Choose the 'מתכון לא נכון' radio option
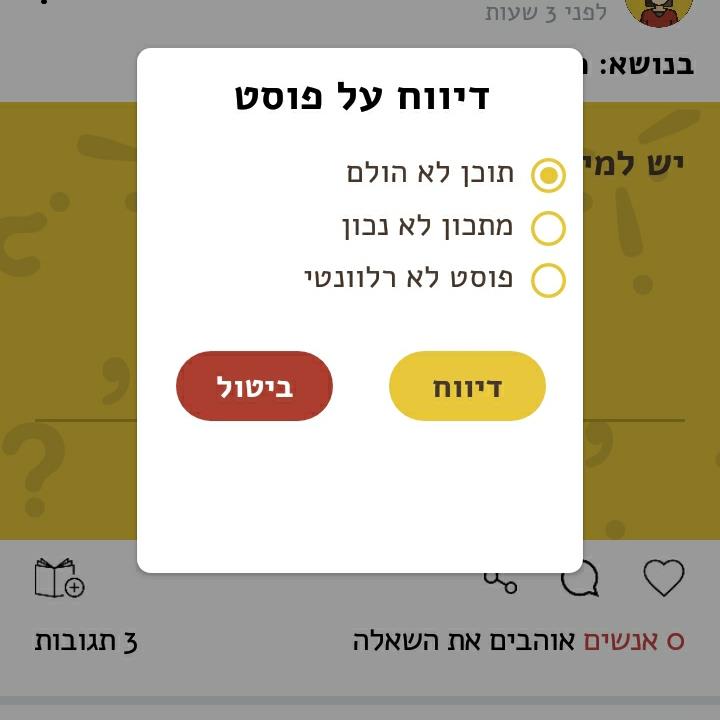This screenshot has height=720, width=720. pos(548,228)
